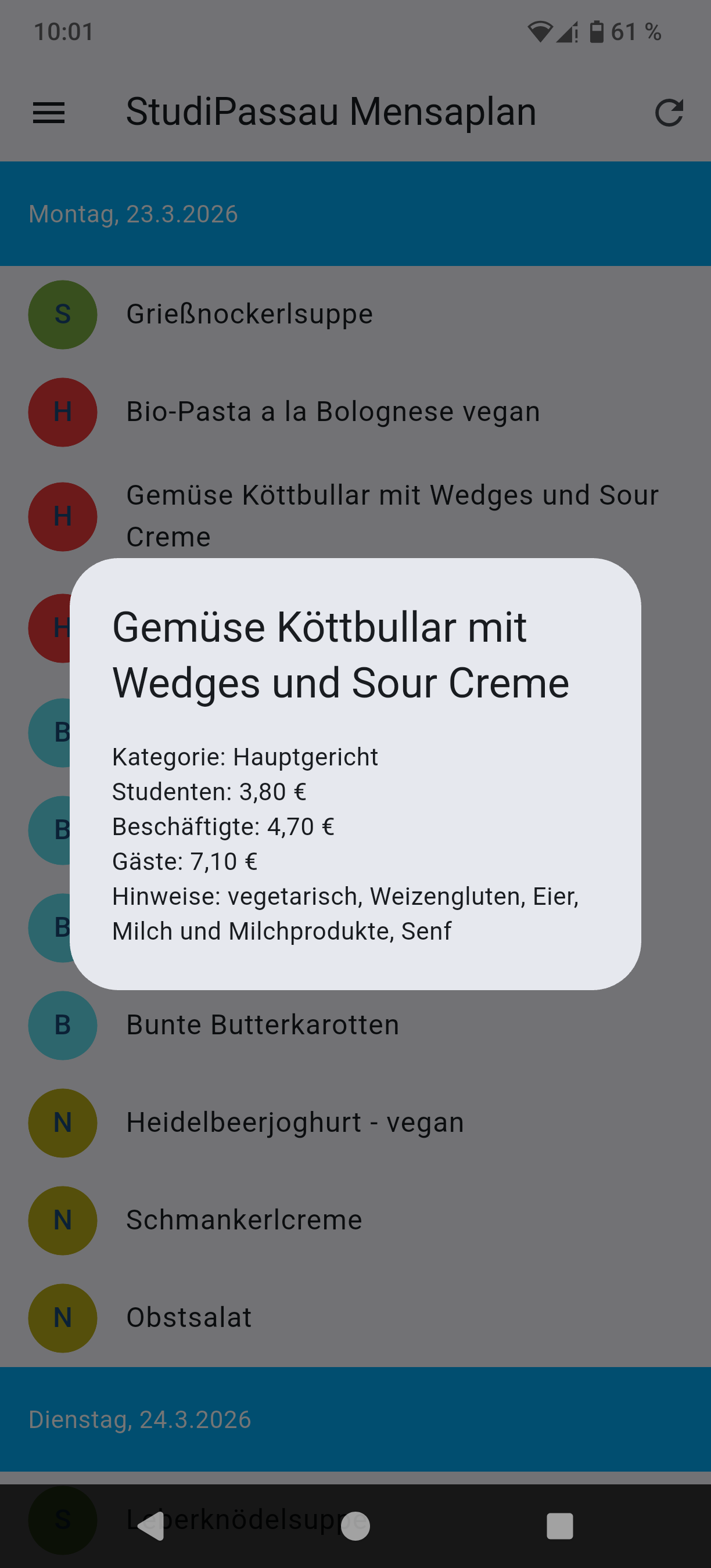Open Schmankerlcreme dessert entry
Image resolution: width=711 pixels, height=1568 pixels.
coord(355,1221)
